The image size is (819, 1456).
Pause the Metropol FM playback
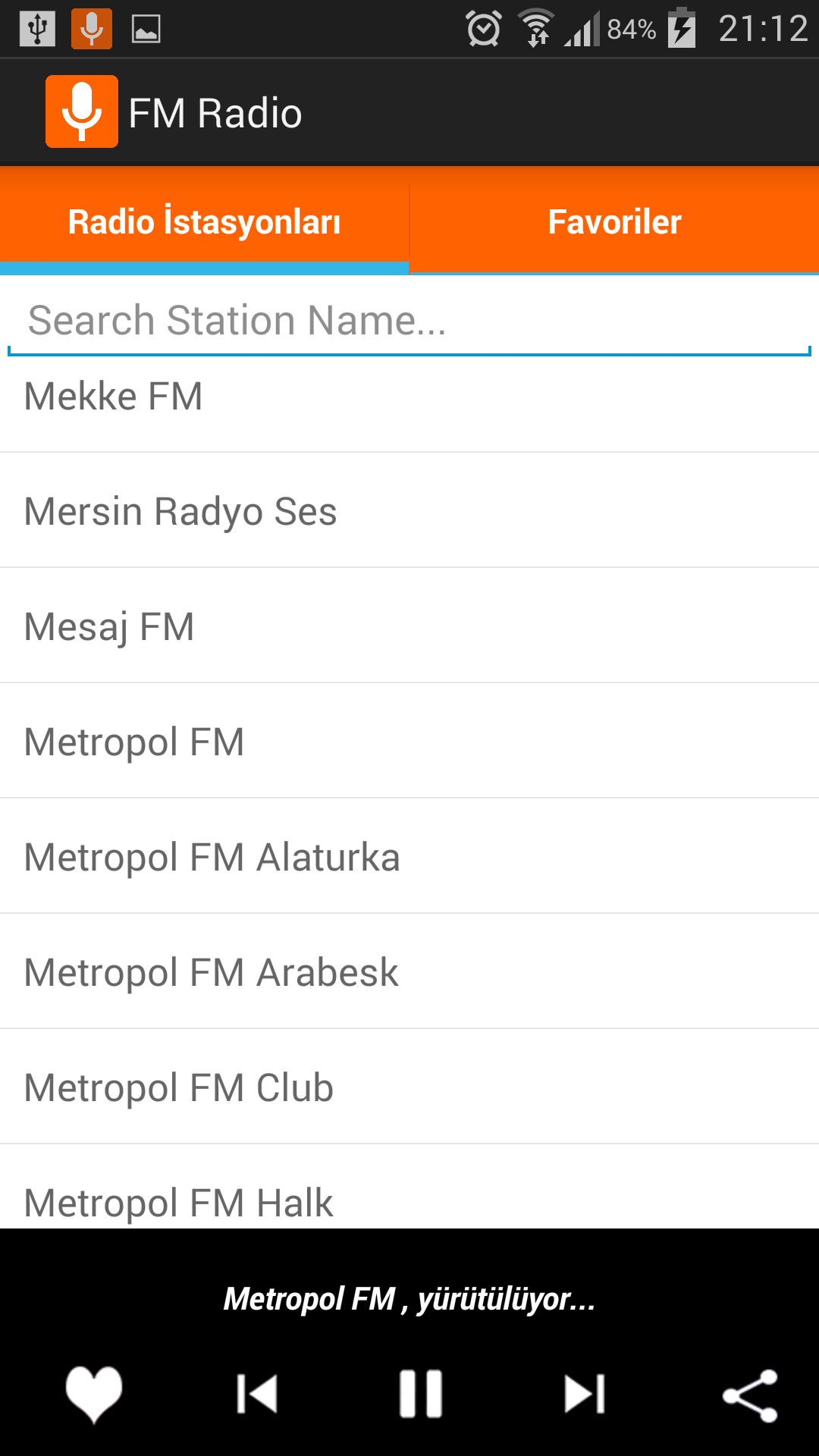(x=421, y=1394)
